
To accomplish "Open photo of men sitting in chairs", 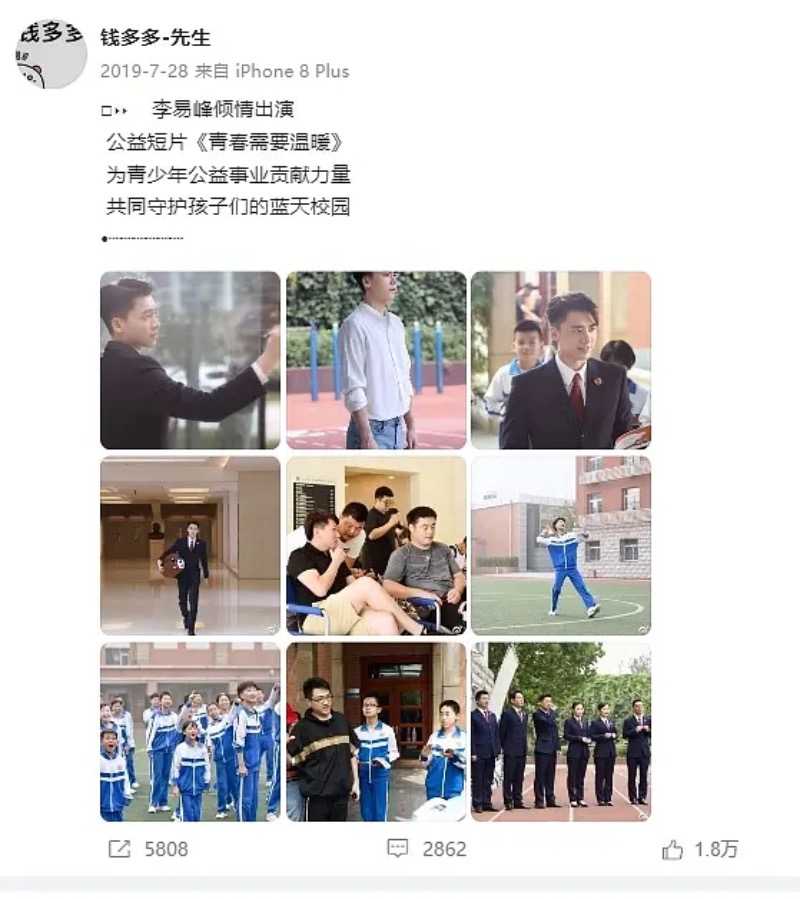I will (376, 546).
